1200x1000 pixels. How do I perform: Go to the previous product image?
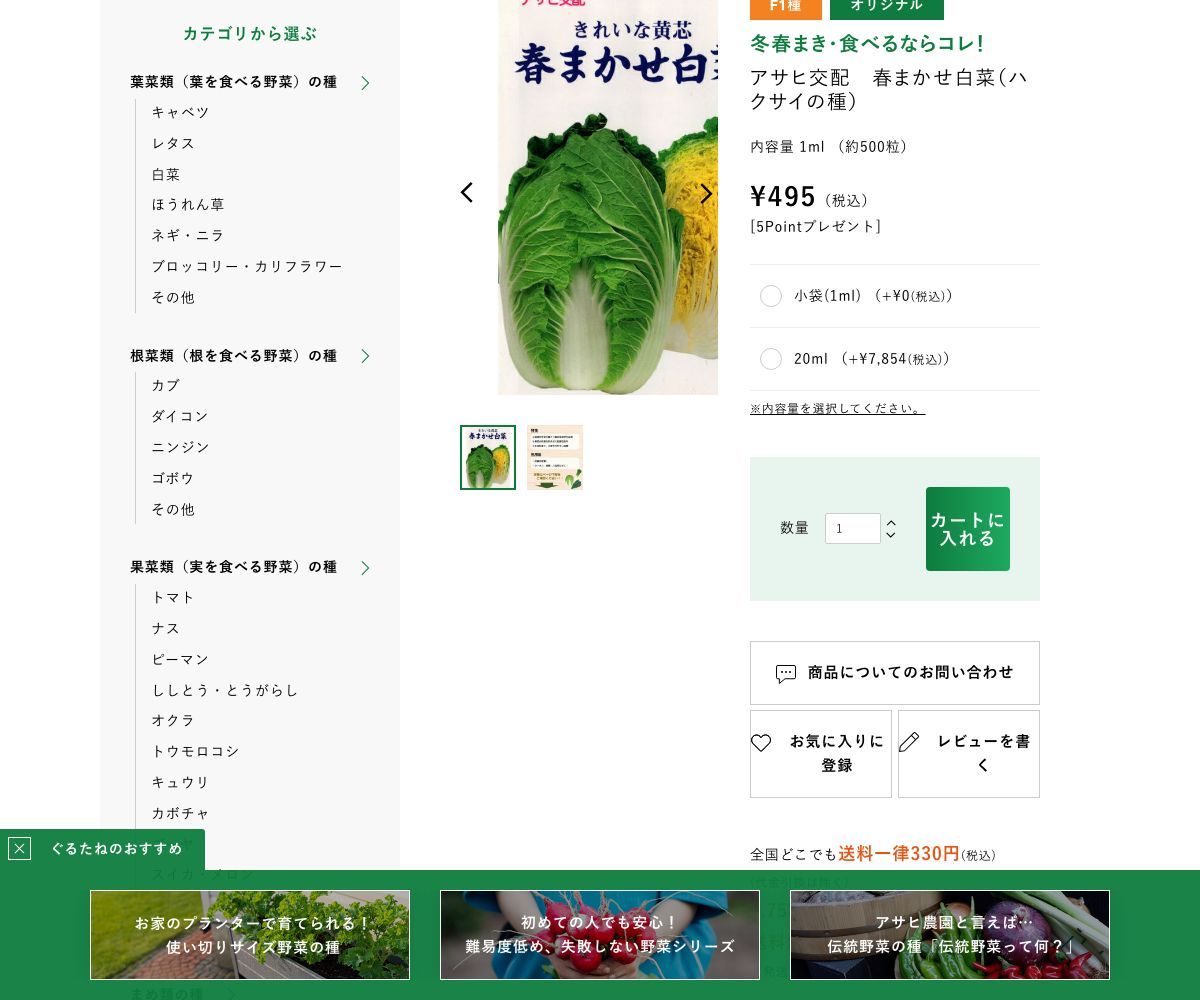click(466, 193)
